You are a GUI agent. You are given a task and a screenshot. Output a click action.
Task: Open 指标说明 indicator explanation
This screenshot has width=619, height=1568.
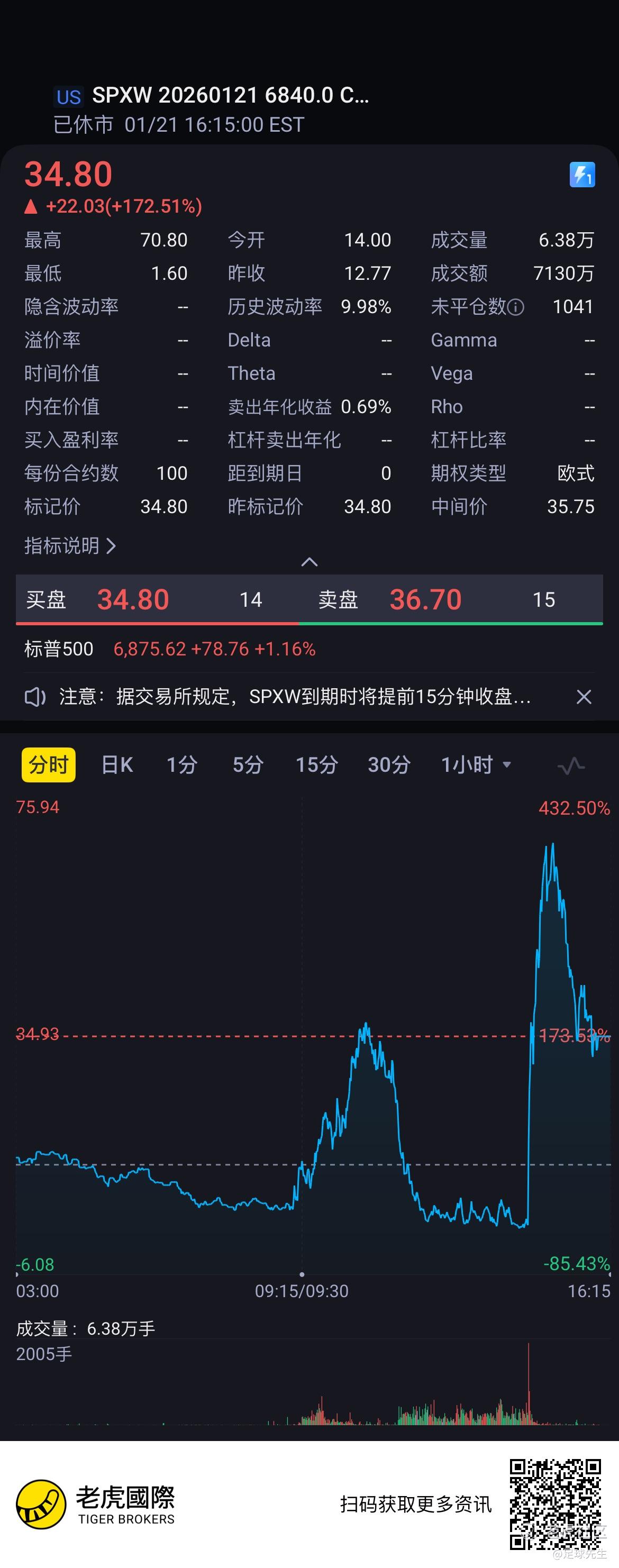(x=69, y=545)
